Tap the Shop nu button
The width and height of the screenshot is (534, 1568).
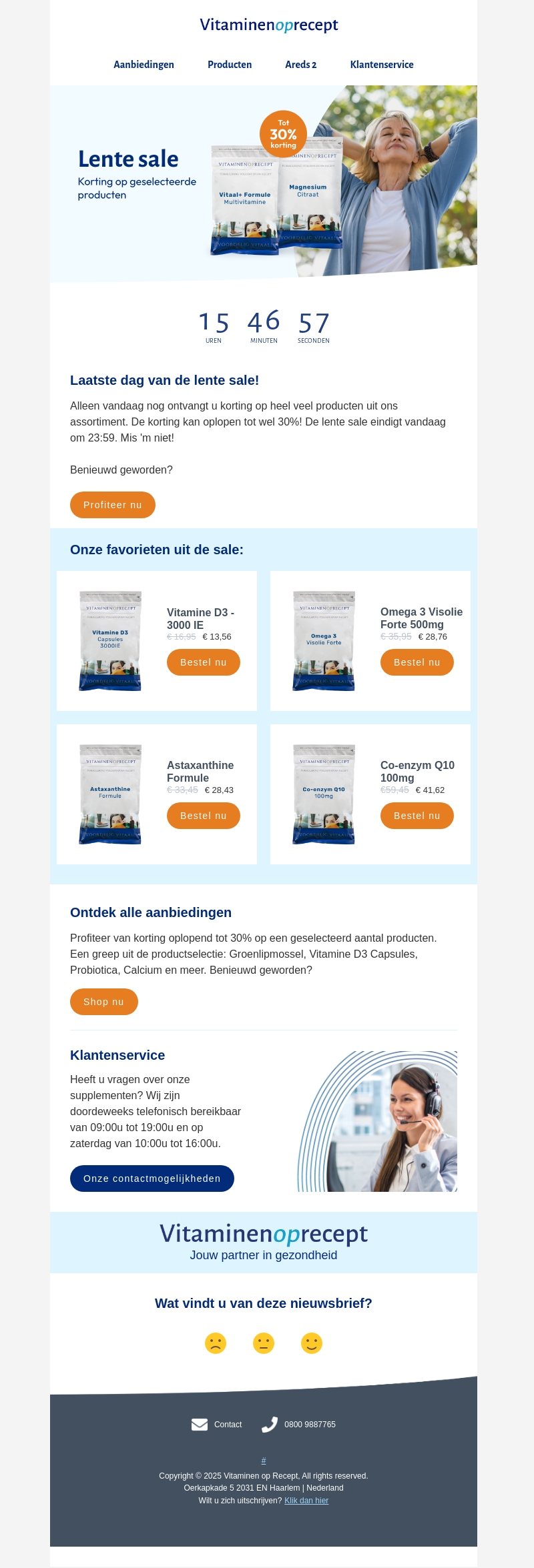pos(104,1002)
